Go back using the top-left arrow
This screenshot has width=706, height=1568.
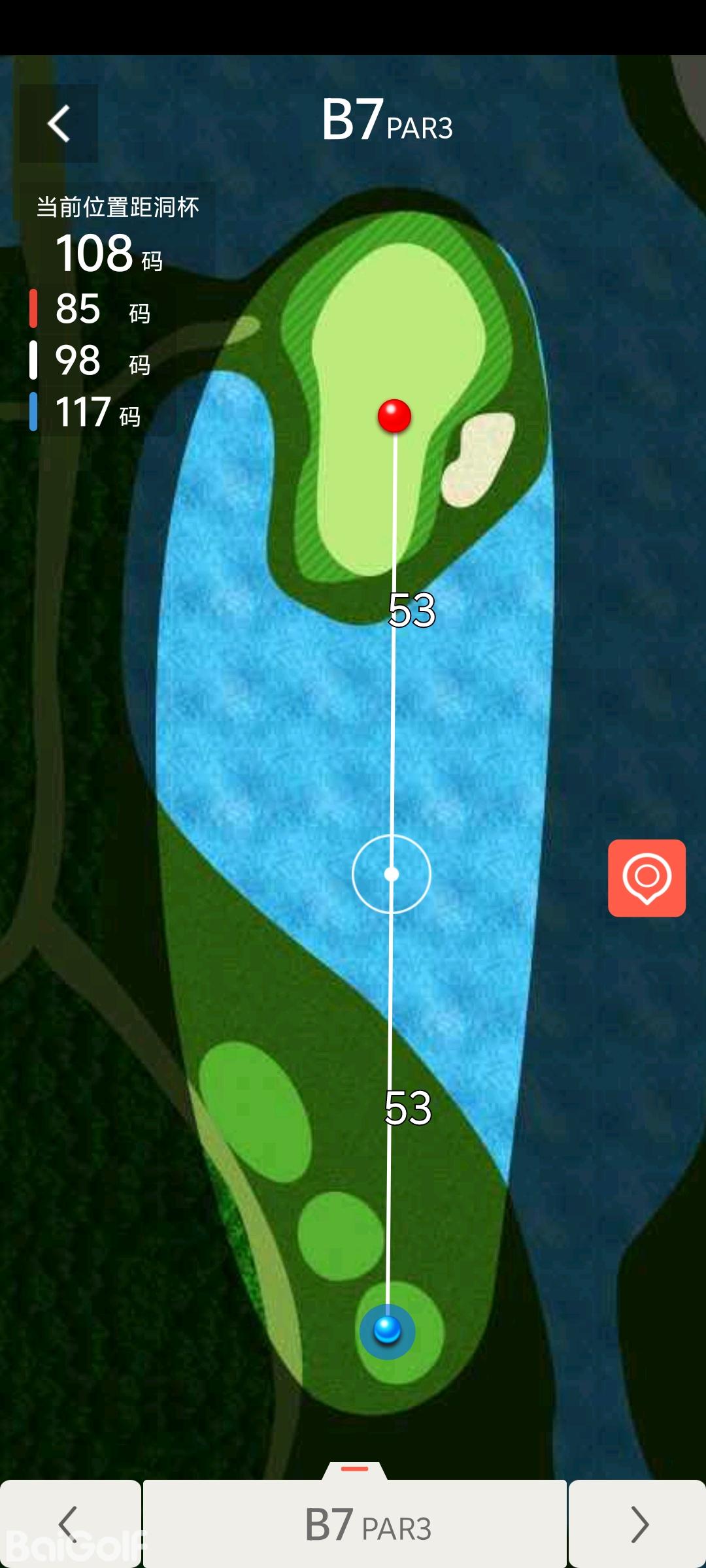pyautogui.click(x=59, y=123)
